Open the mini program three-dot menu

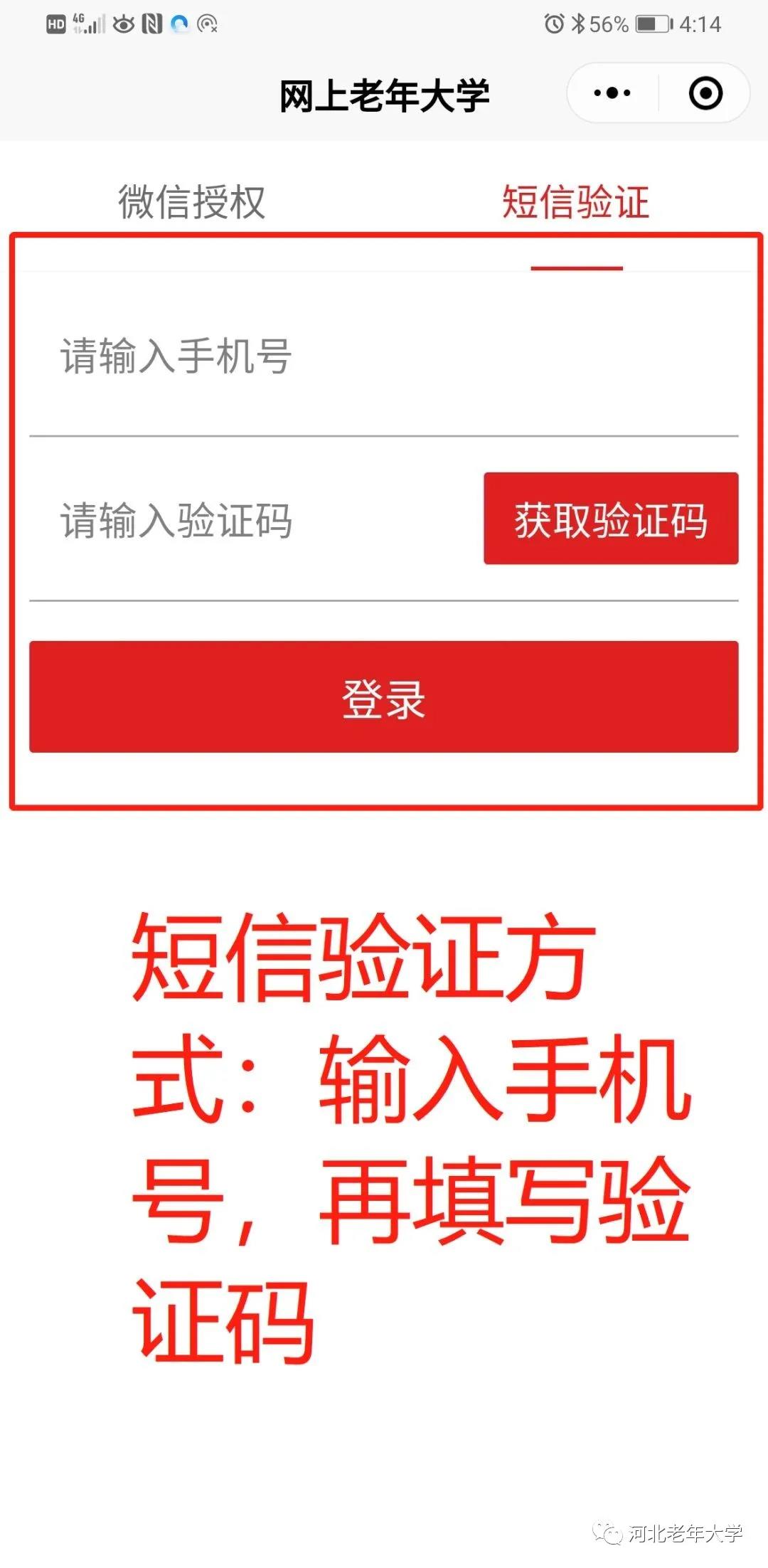tap(612, 93)
